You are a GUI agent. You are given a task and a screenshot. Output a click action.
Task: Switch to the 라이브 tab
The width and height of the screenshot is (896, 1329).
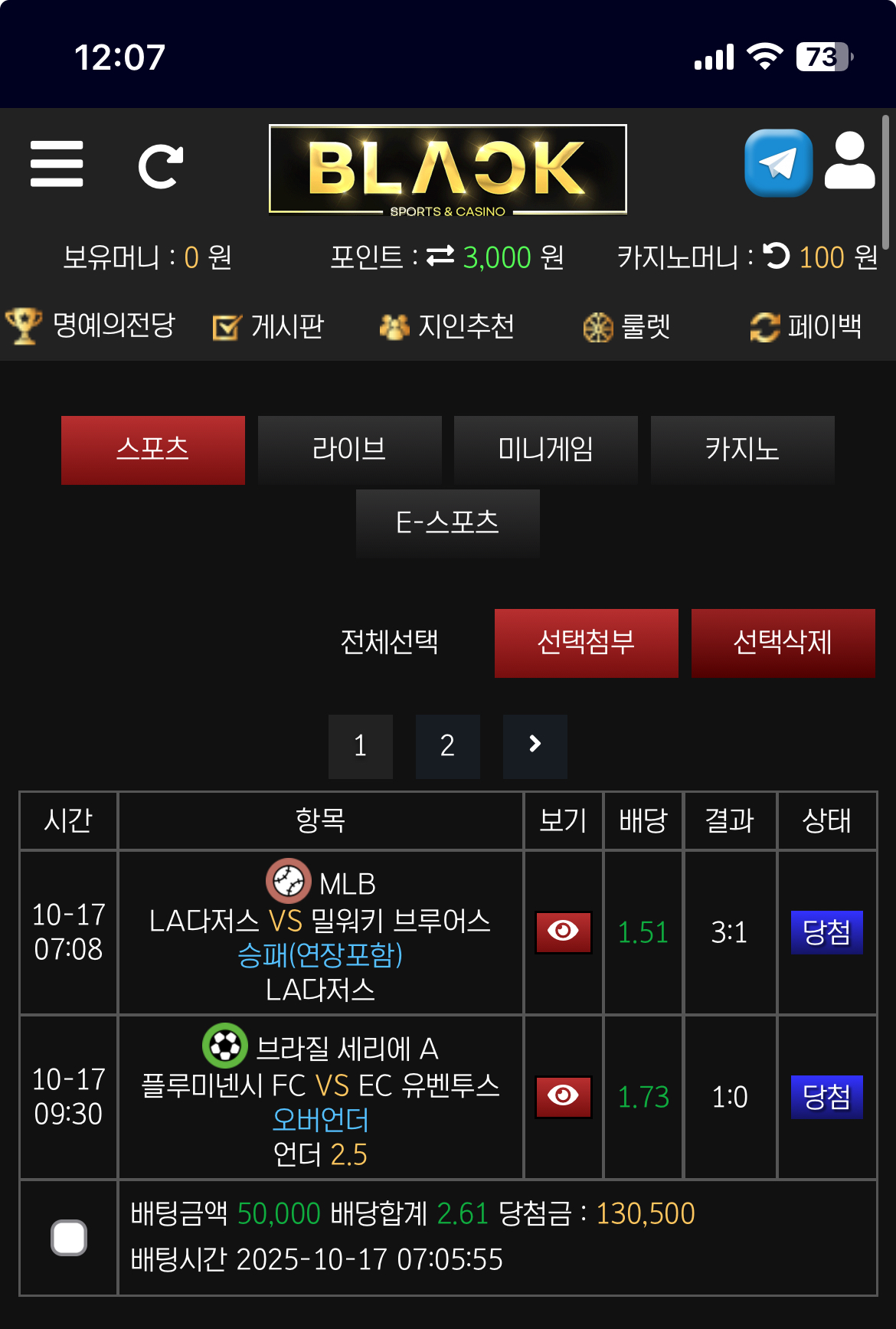[x=349, y=450]
